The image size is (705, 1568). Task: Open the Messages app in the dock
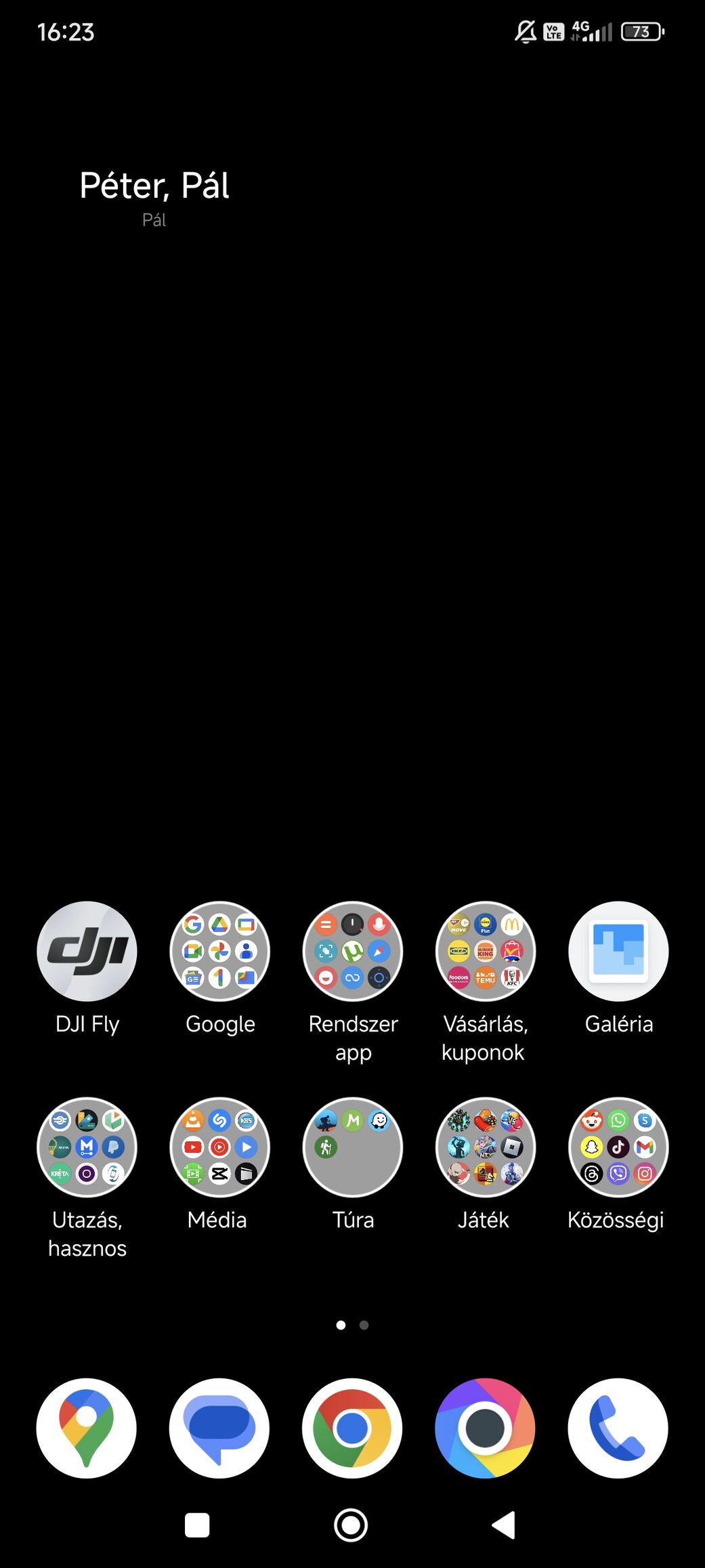click(219, 1428)
